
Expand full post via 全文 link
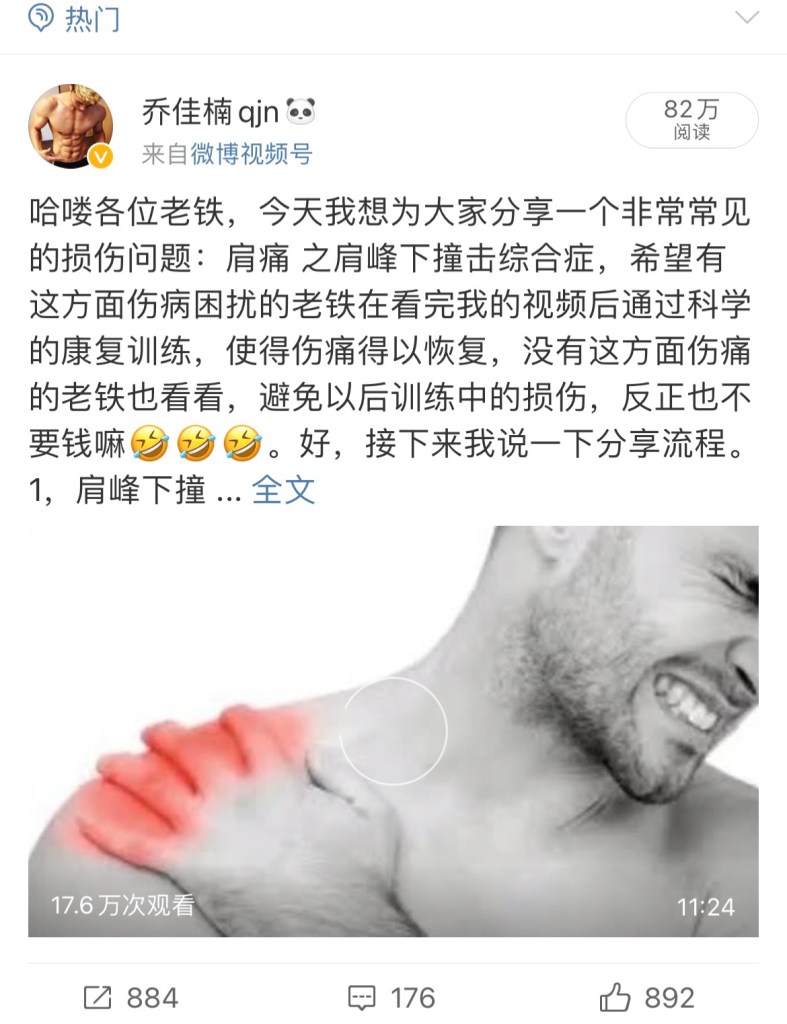[x=283, y=490]
